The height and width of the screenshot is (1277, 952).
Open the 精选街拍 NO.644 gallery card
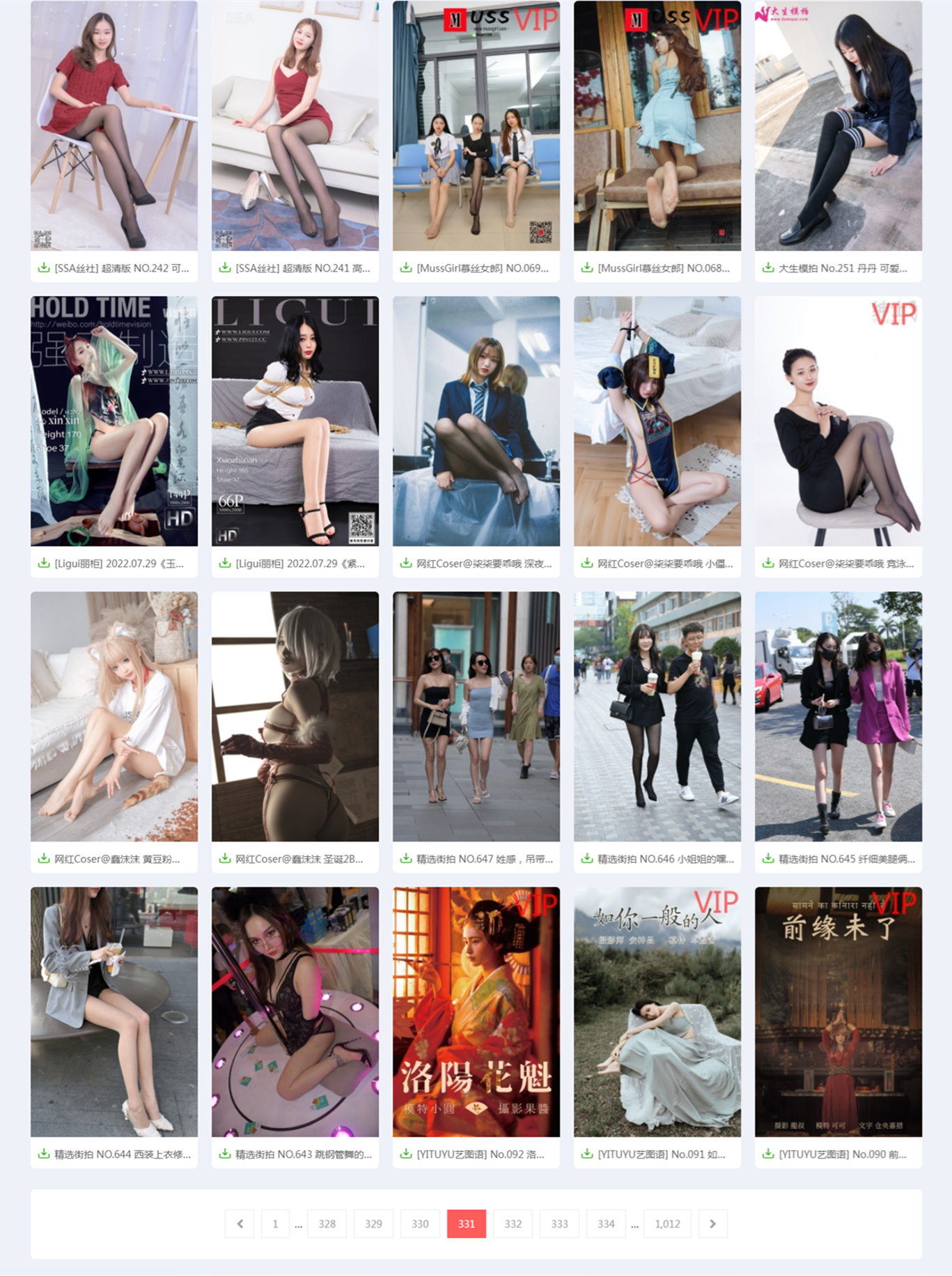[x=114, y=1013]
